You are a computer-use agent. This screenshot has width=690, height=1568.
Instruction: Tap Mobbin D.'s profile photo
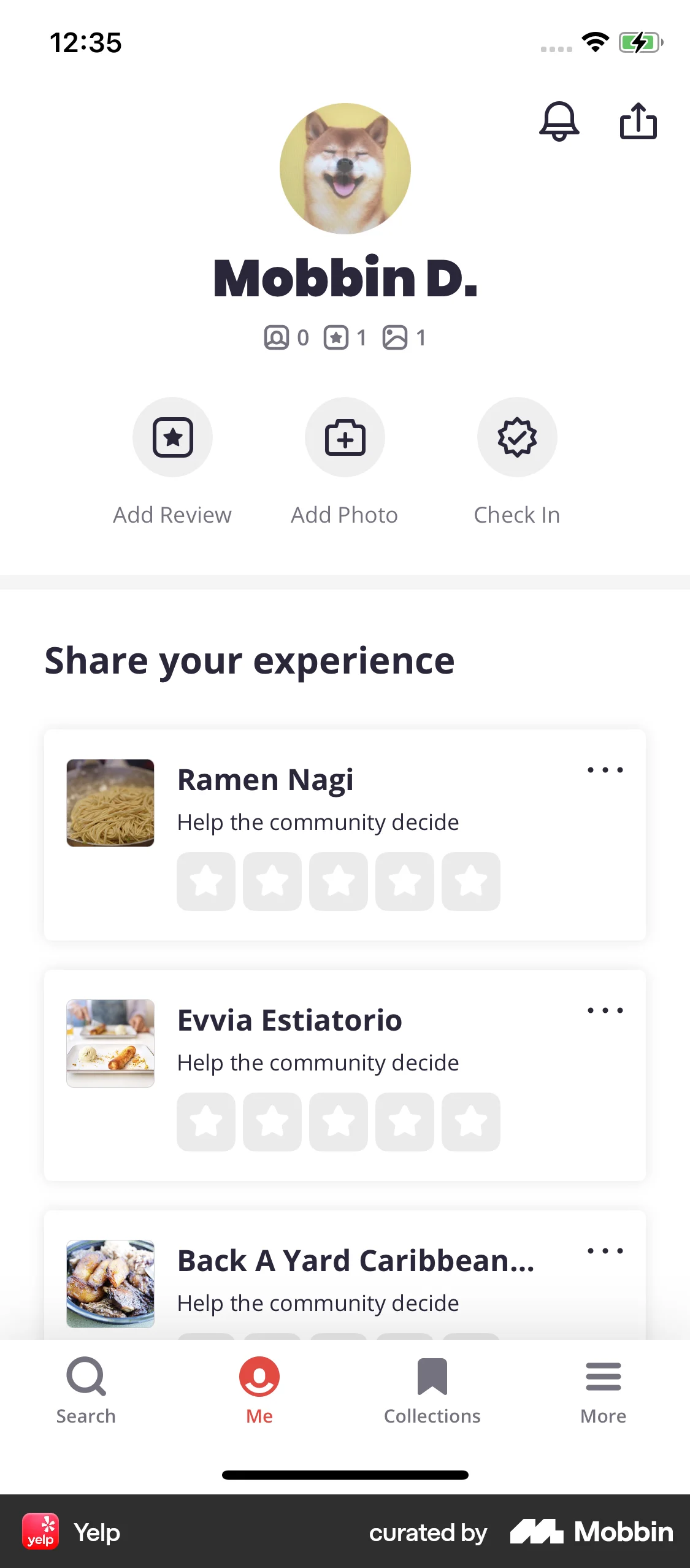345,169
